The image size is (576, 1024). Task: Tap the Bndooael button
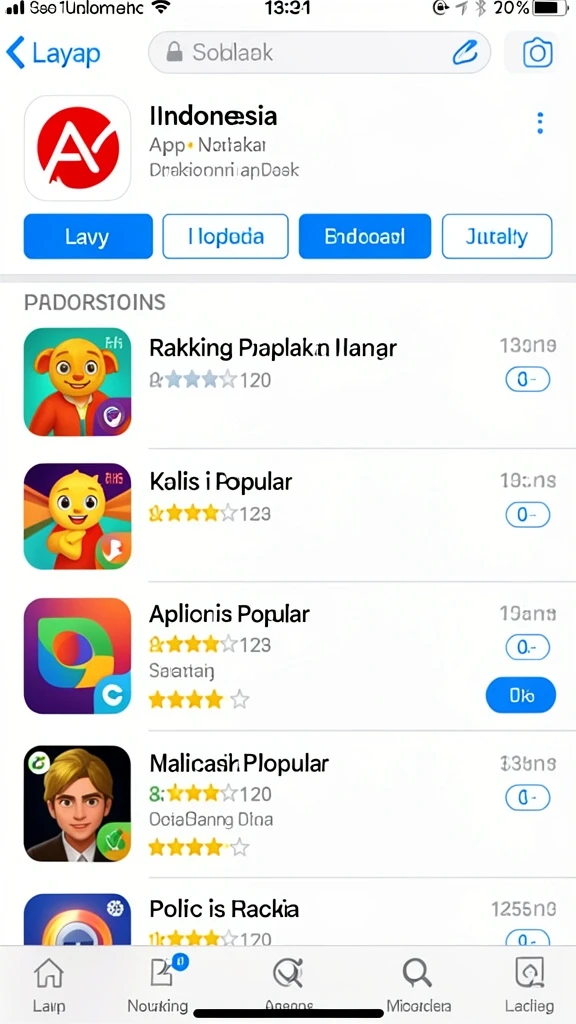(365, 236)
